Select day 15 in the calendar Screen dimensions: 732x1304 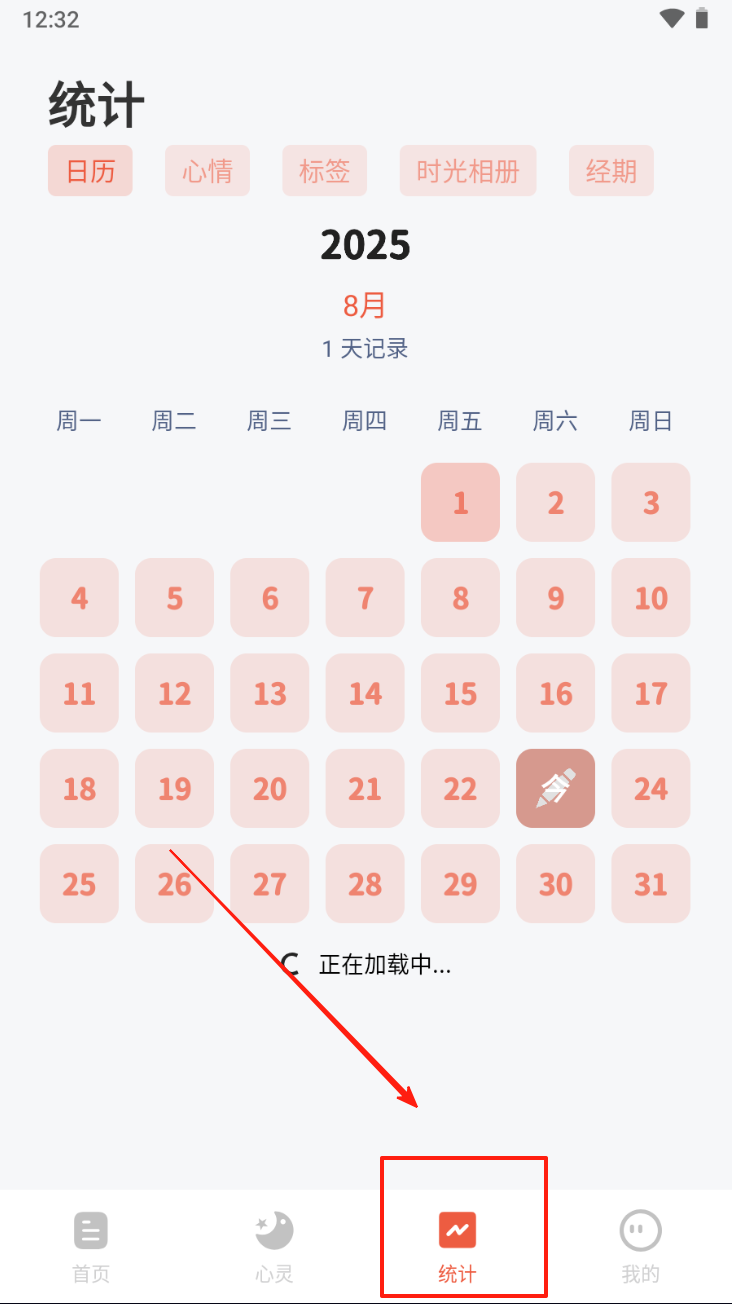(460, 693)
